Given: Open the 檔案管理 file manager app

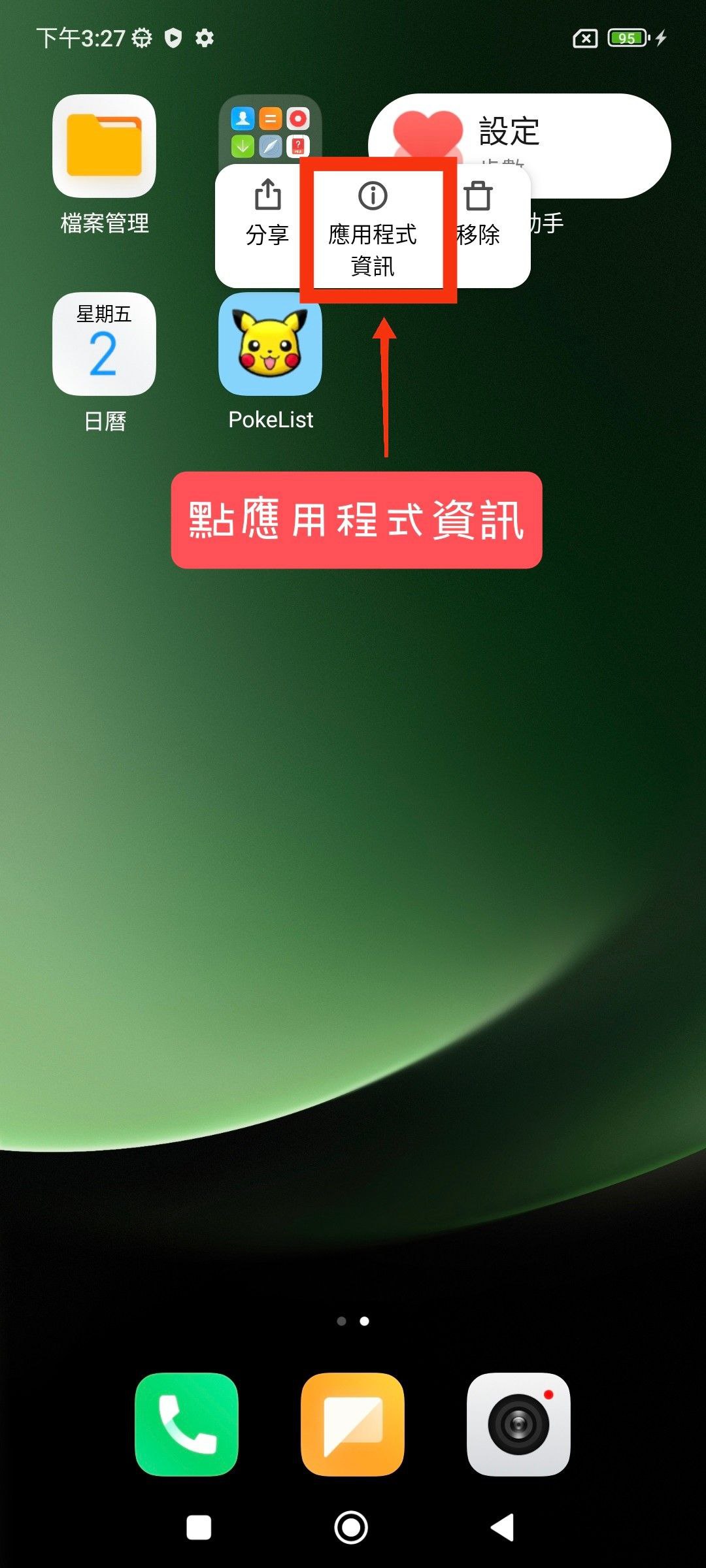Looking at the screenshot, I should pyautogui.click(x=104, y=147).
